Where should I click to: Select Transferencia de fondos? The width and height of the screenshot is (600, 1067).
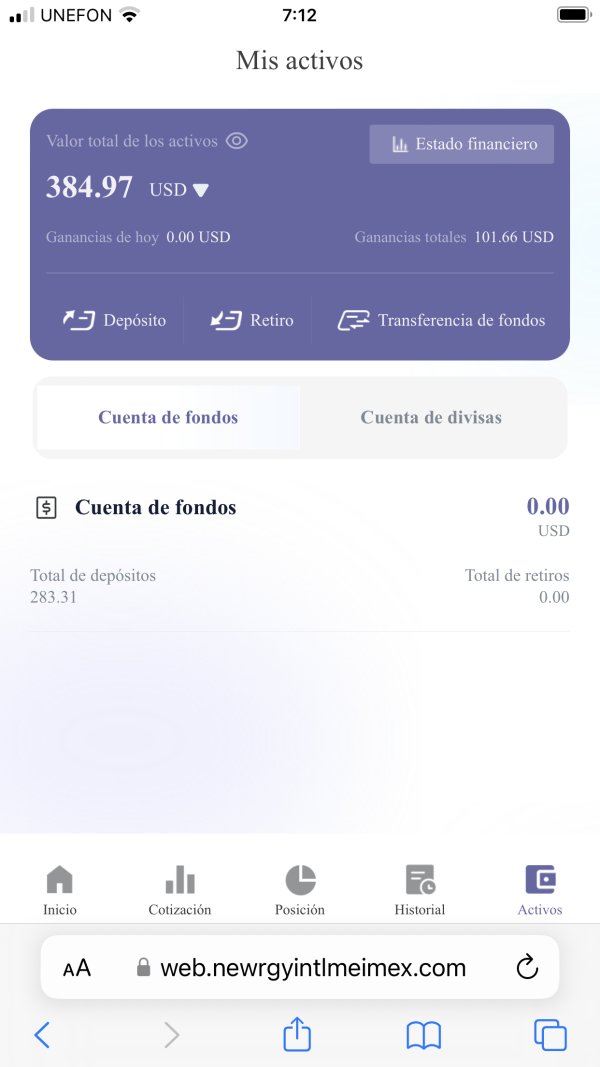tap(441, 320)
